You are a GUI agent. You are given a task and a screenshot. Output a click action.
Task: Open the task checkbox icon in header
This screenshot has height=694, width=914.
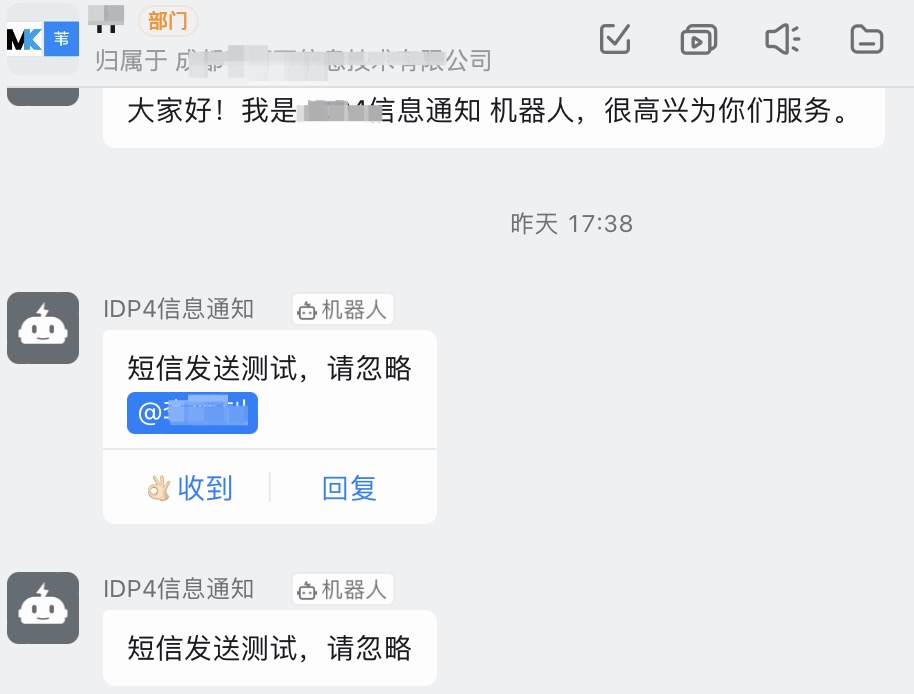pyautogui.click(x=614, y=39)
